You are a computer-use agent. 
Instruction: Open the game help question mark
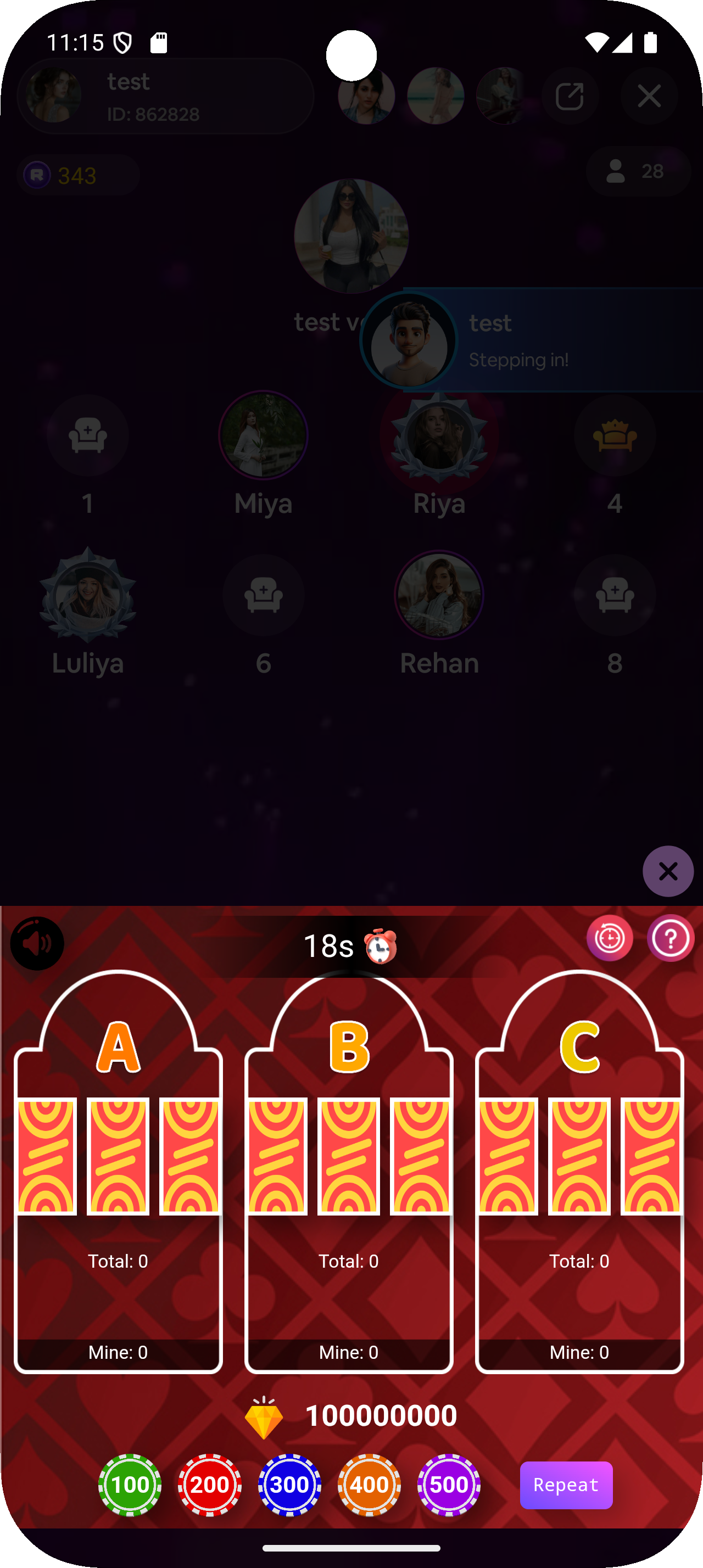[x=670, y=938]
